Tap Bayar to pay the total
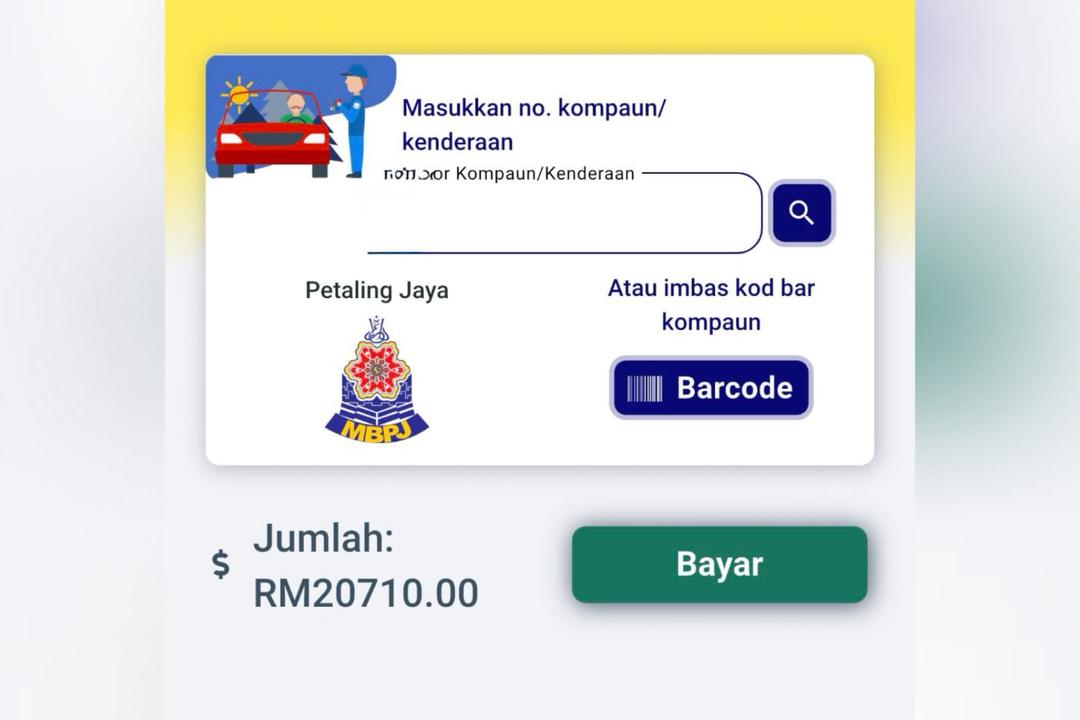Screen dimensions: 1080x720 tap(719, 564)
